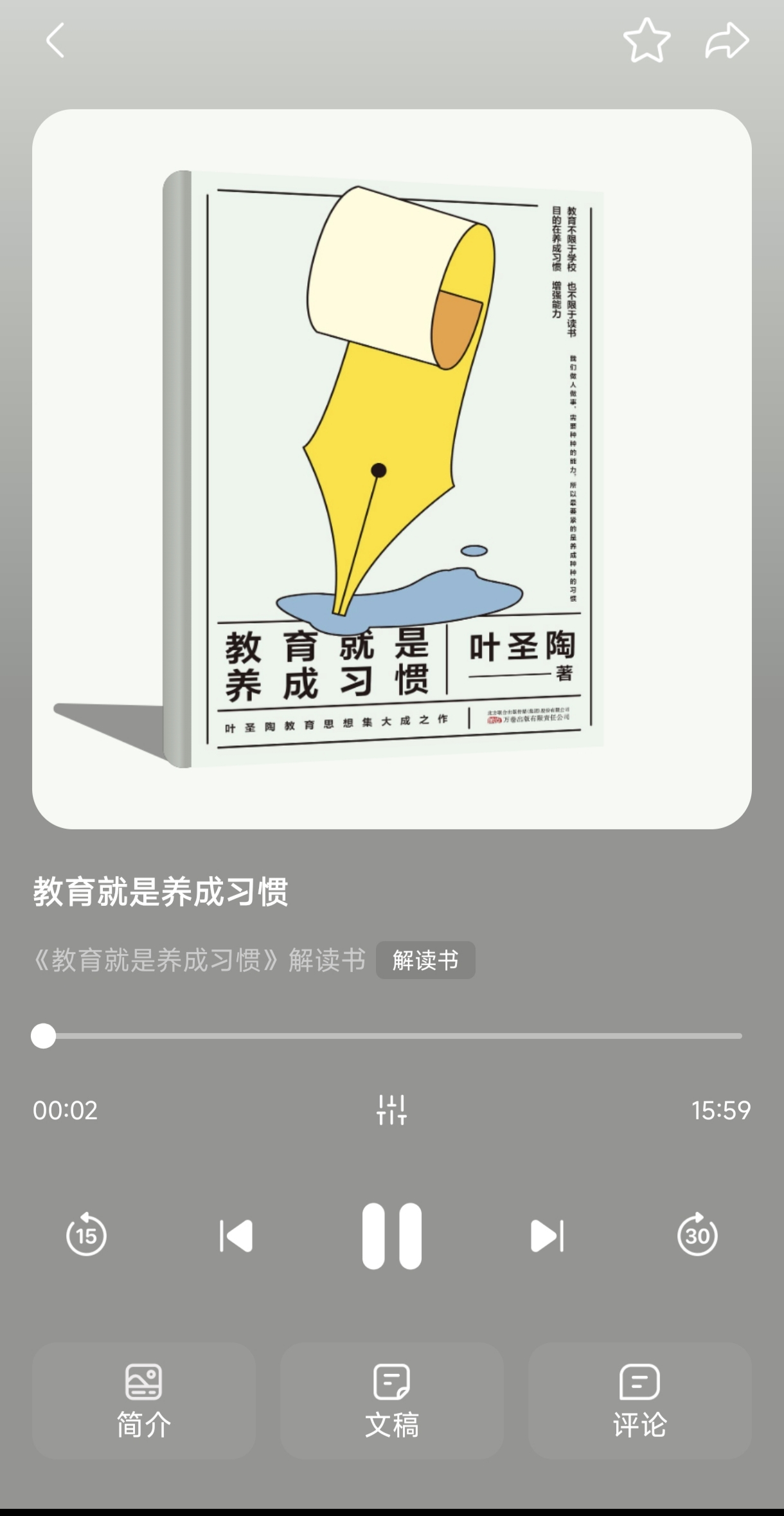This screenshot has width=784, height=1516.
Task: Favorite this audiobook with the star
Action: pos(646,41)
